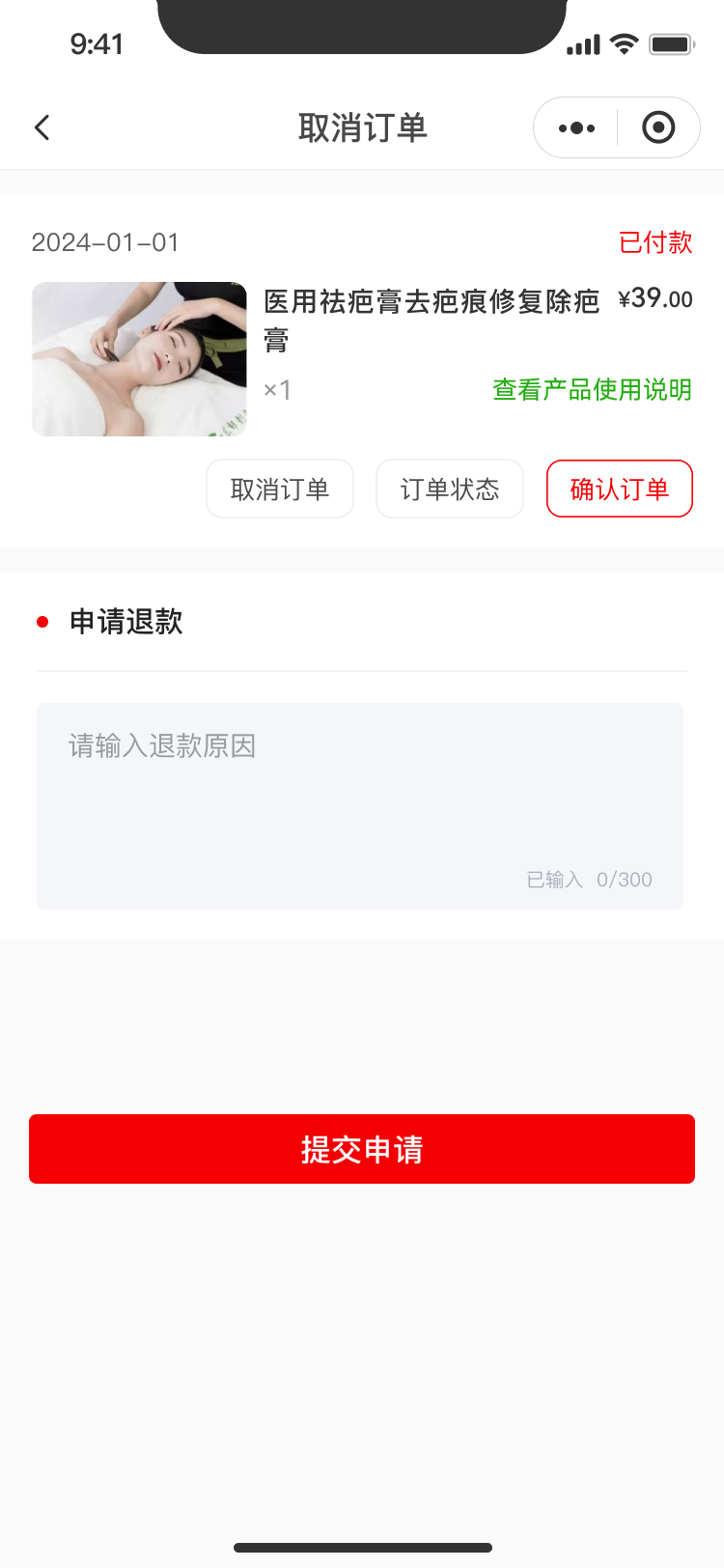Image resolution: width=724 pixels, height=1568 pixels.
Task: Open the scar cream product image
Action: 139,359
